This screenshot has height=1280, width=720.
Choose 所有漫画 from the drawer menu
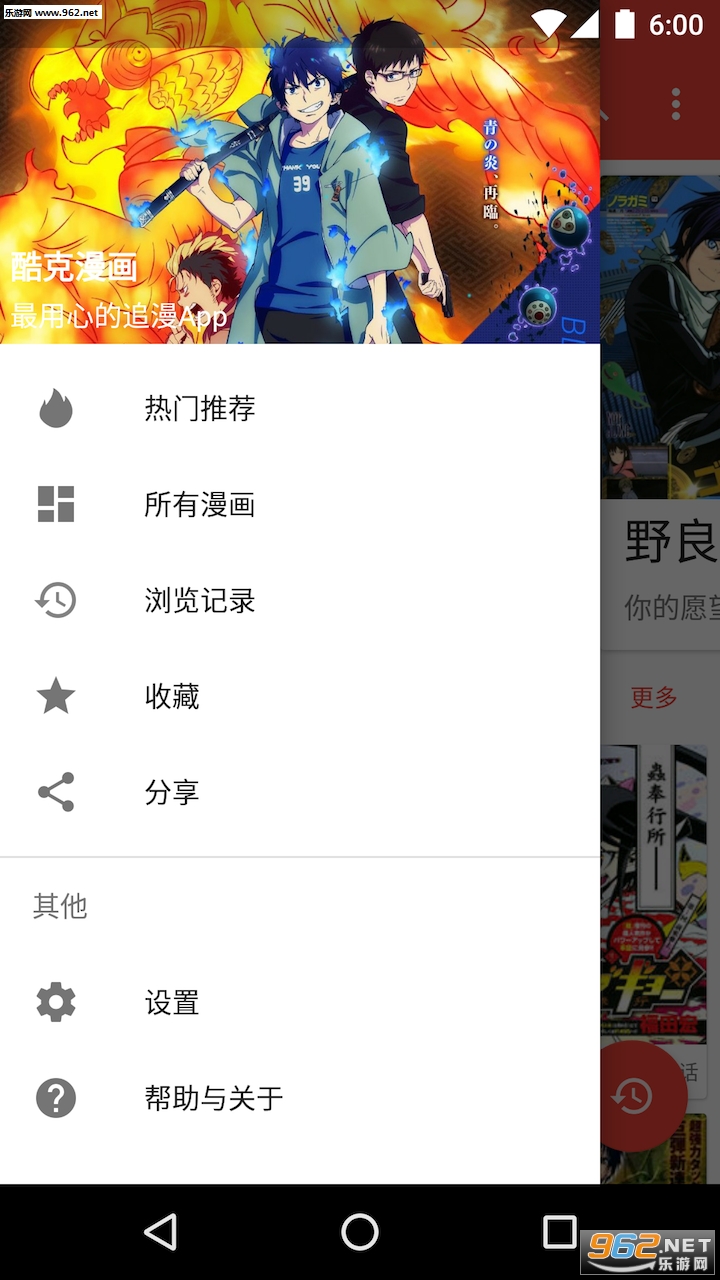point(200,504)
